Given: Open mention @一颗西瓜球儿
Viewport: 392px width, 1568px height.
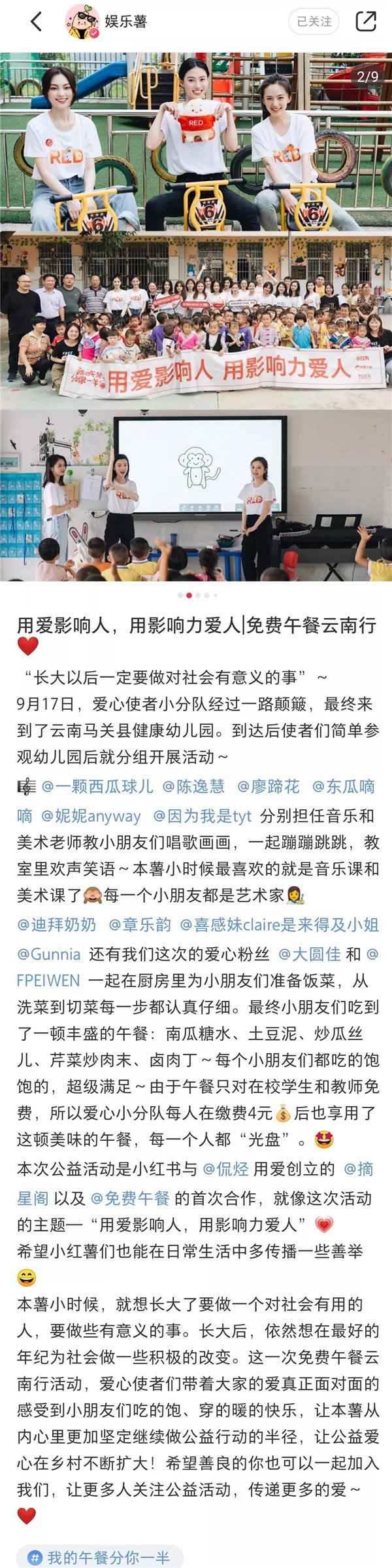Looking at the screenshot, I should (97, 786).
